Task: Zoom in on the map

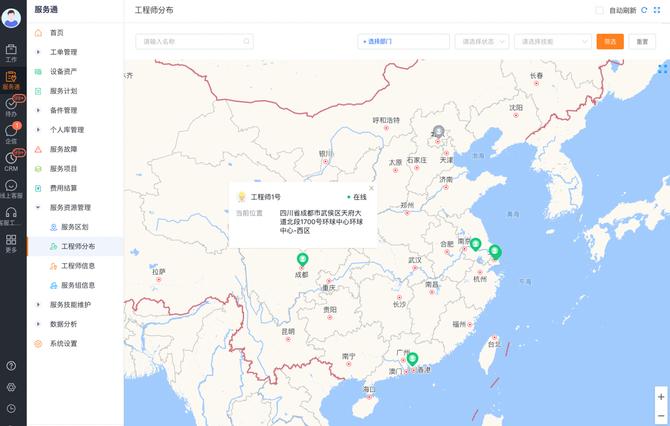Action: coord(660,397)
